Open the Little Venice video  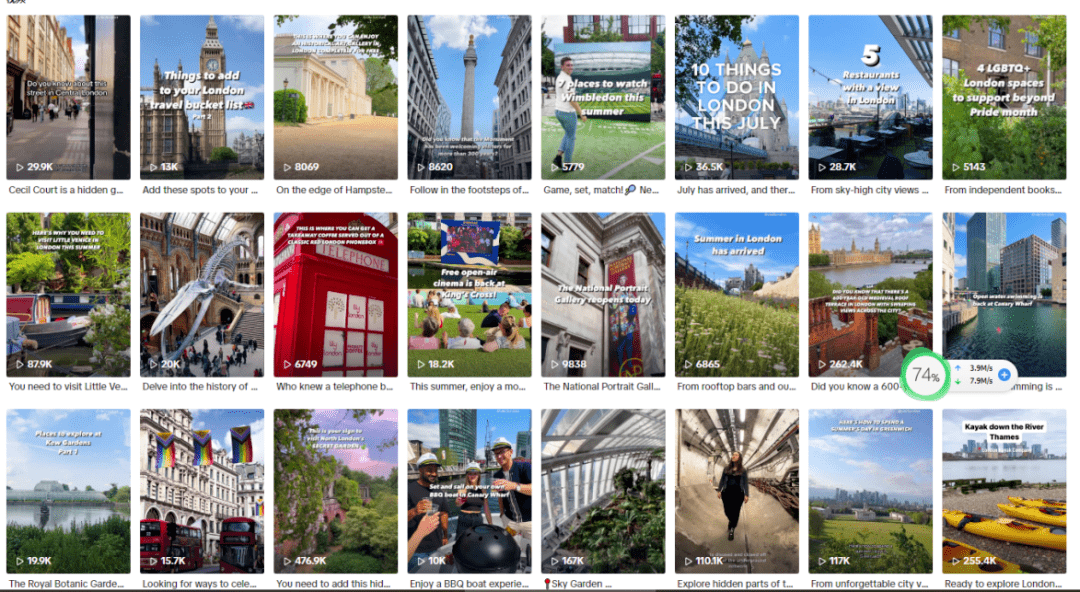[x=68, y=294]
